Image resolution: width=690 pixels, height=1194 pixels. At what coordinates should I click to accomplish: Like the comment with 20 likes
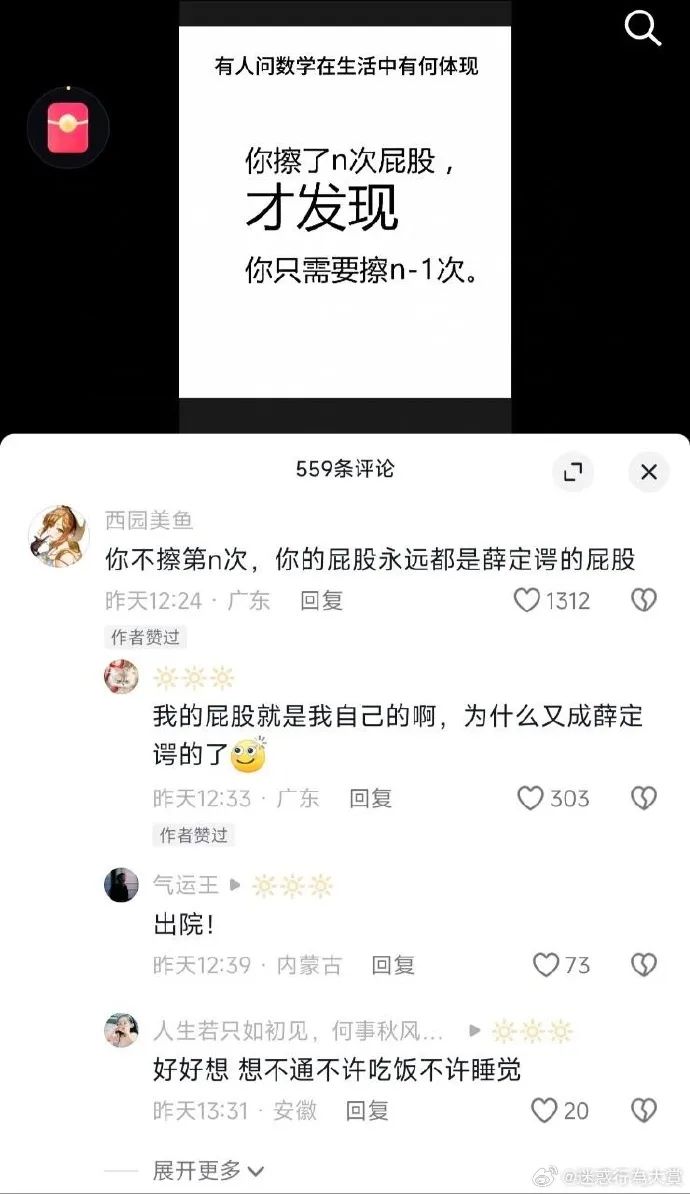coord(544,1110)
